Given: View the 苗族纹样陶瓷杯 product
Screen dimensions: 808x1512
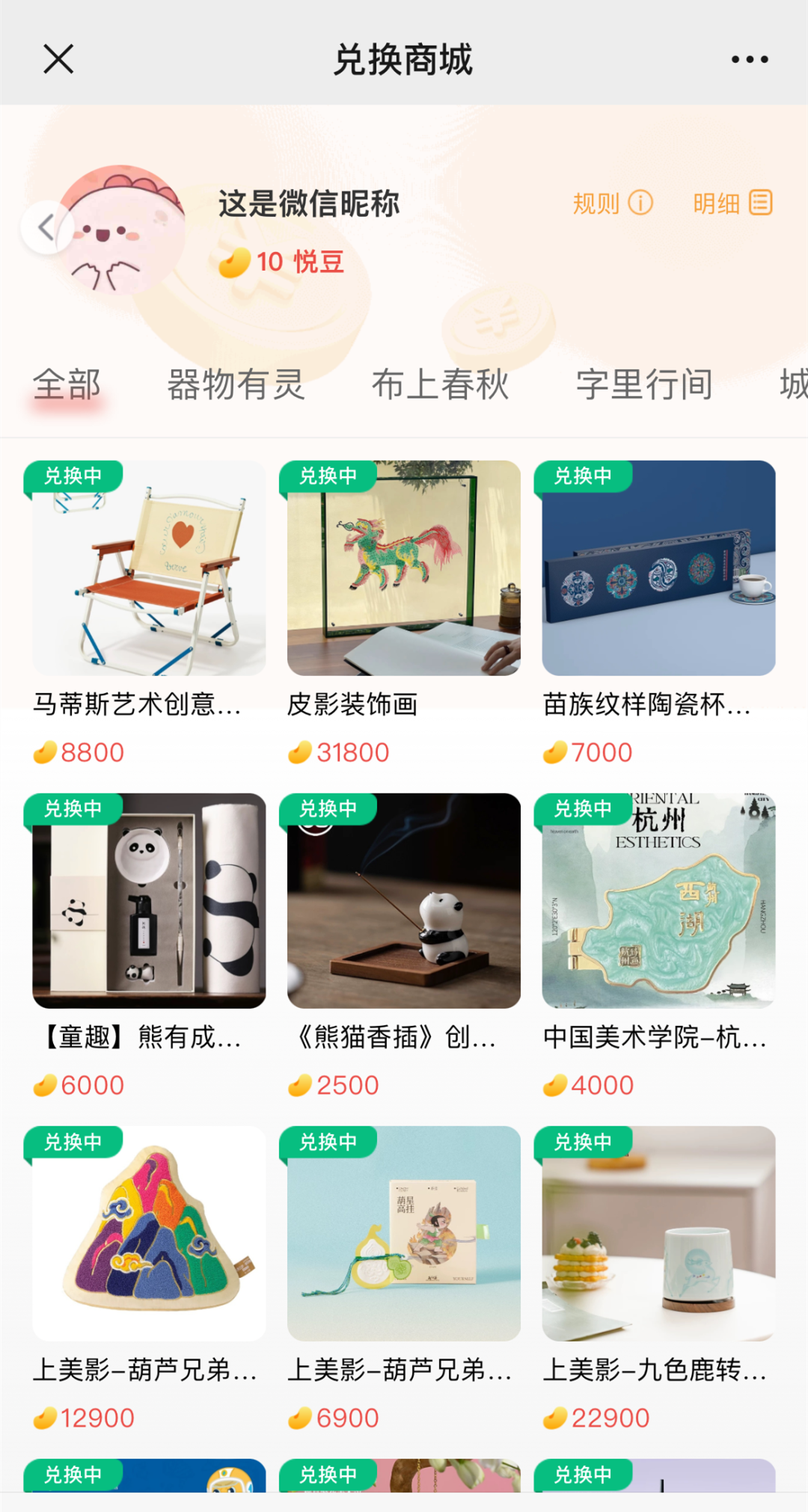Looking at the screenshot, I should [x=658, y=568].
